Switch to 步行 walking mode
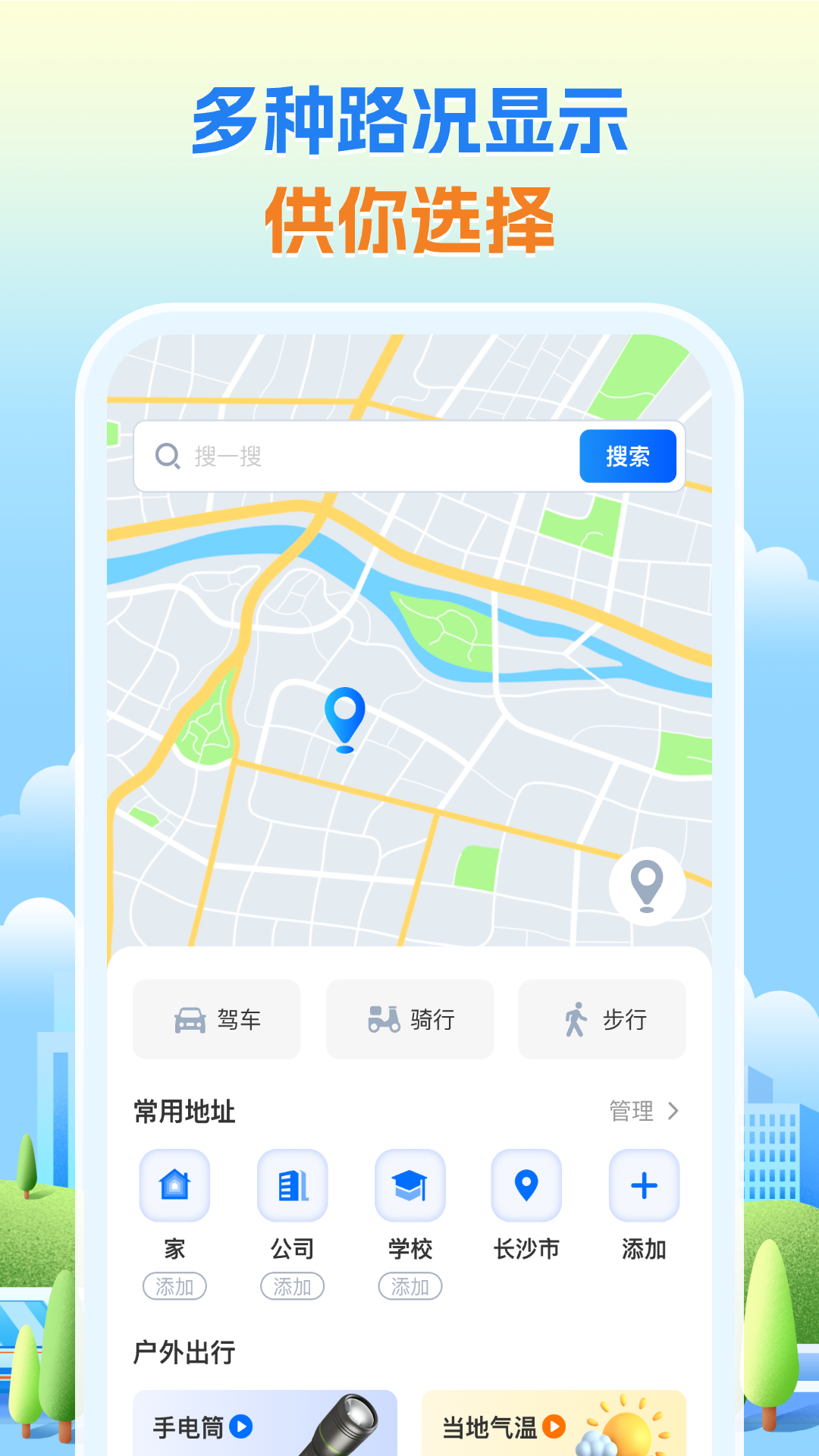Viewport: 819px width, 1456px height. pyautogui.click(x=603, y=1019)
